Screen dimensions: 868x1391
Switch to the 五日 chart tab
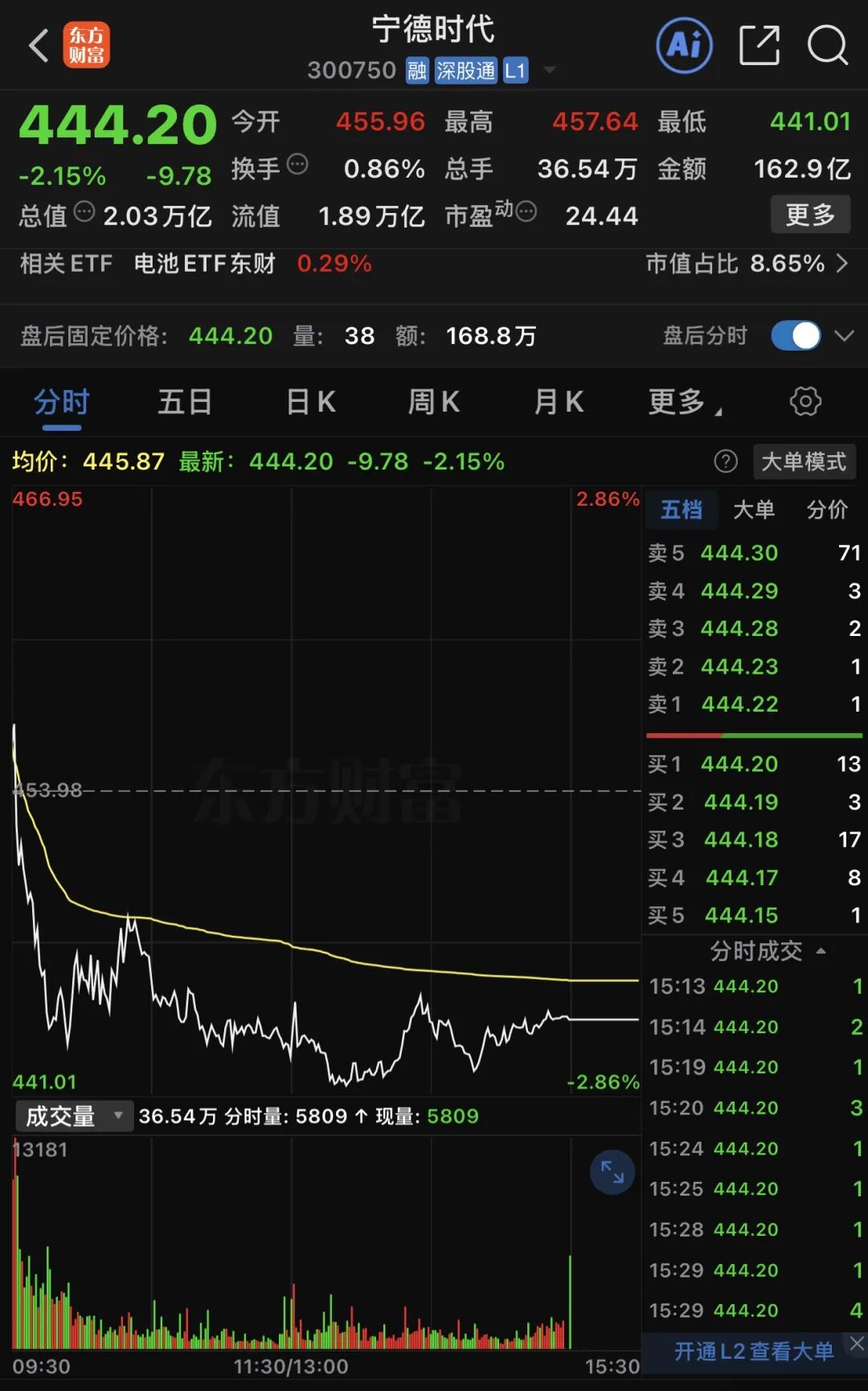(185, 402)
